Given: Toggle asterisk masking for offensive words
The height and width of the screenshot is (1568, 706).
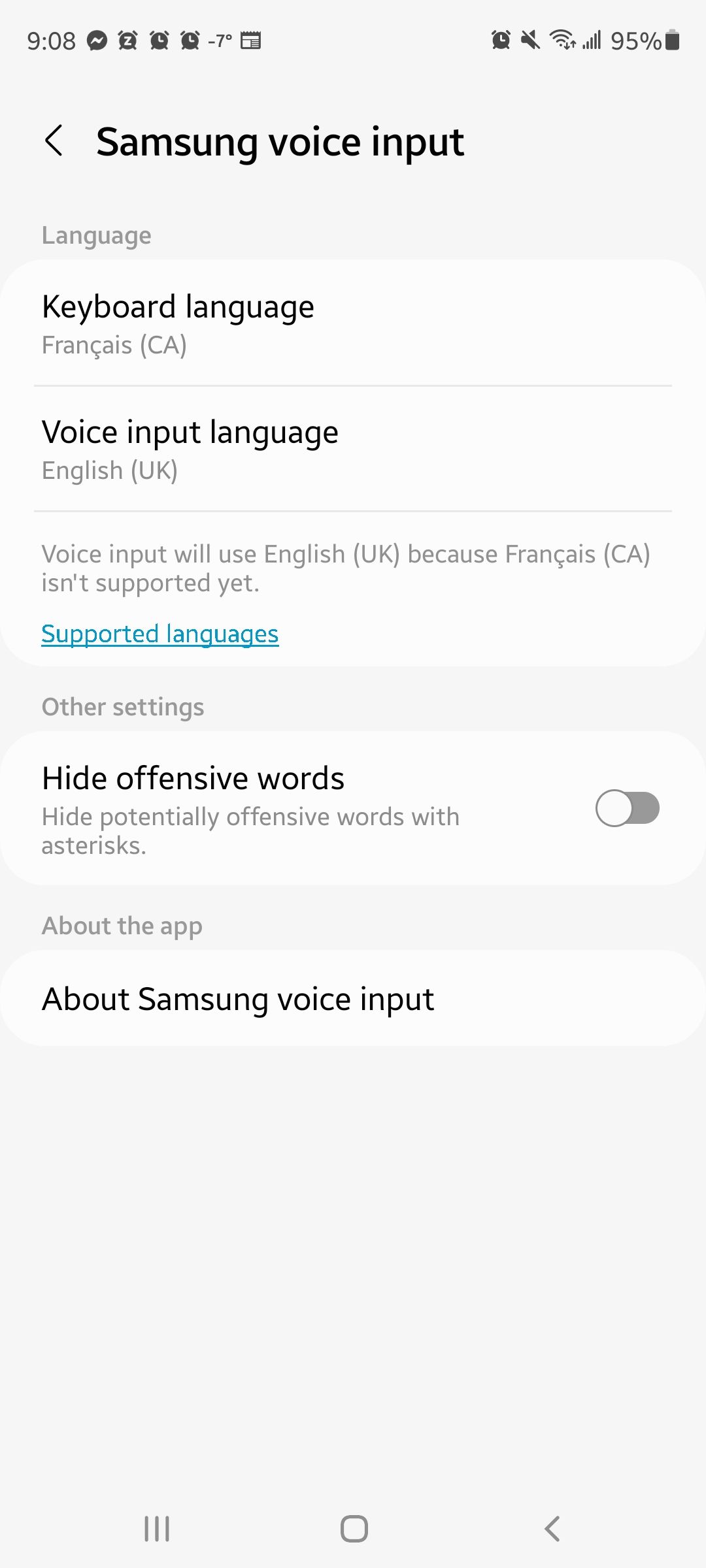Looking at the screenshot, I should [x=630, y=809].
